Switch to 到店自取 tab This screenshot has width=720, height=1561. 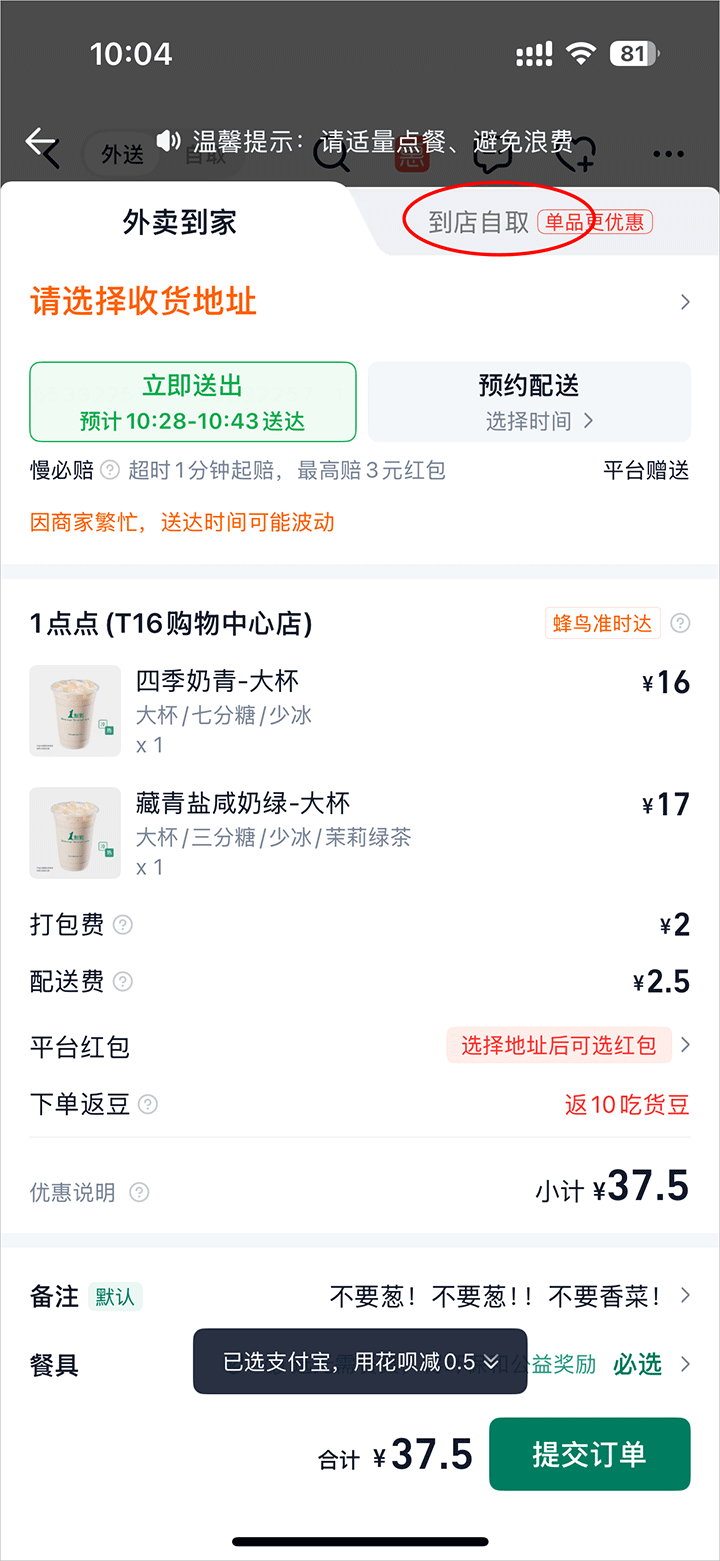[479, 222]
